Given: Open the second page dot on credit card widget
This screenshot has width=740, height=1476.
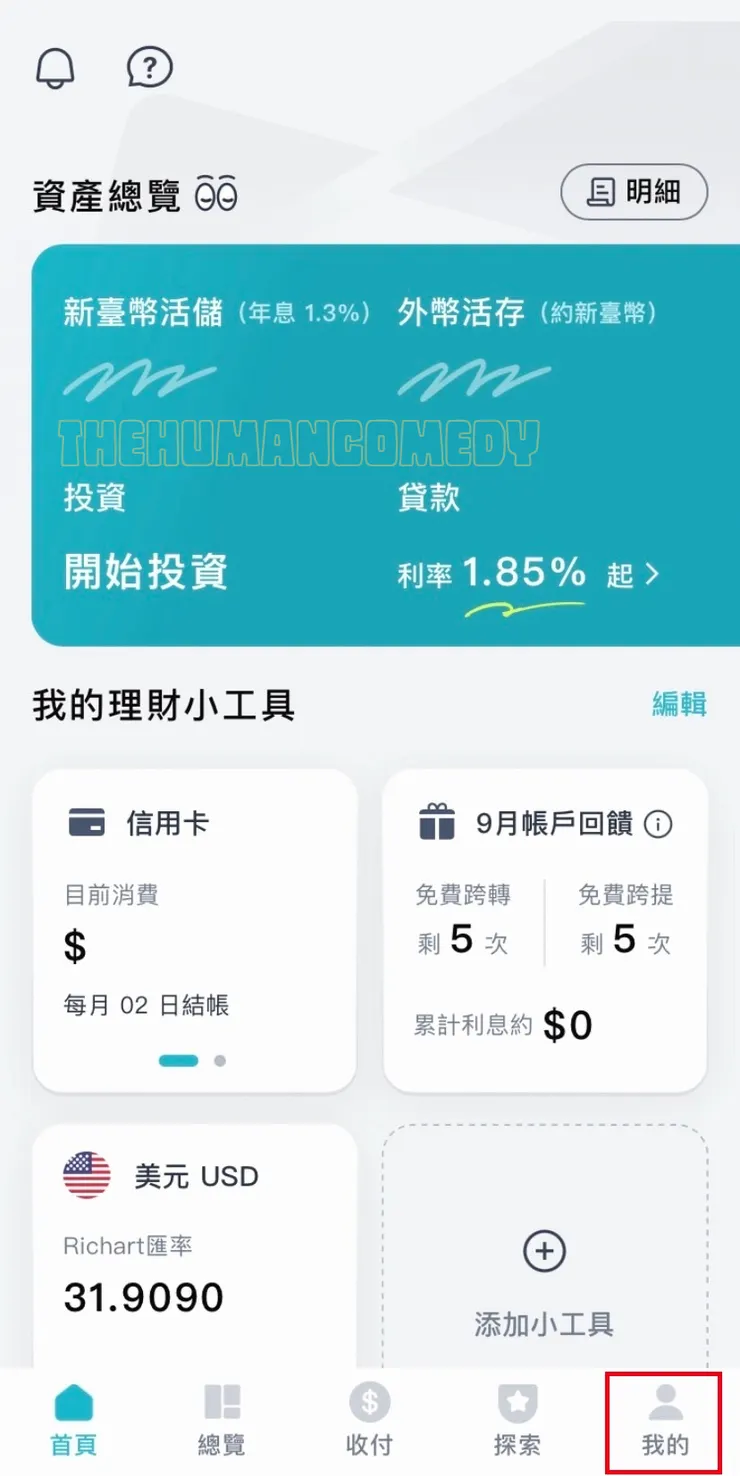Looking at the screenshot, I should tap(221, 1061).
